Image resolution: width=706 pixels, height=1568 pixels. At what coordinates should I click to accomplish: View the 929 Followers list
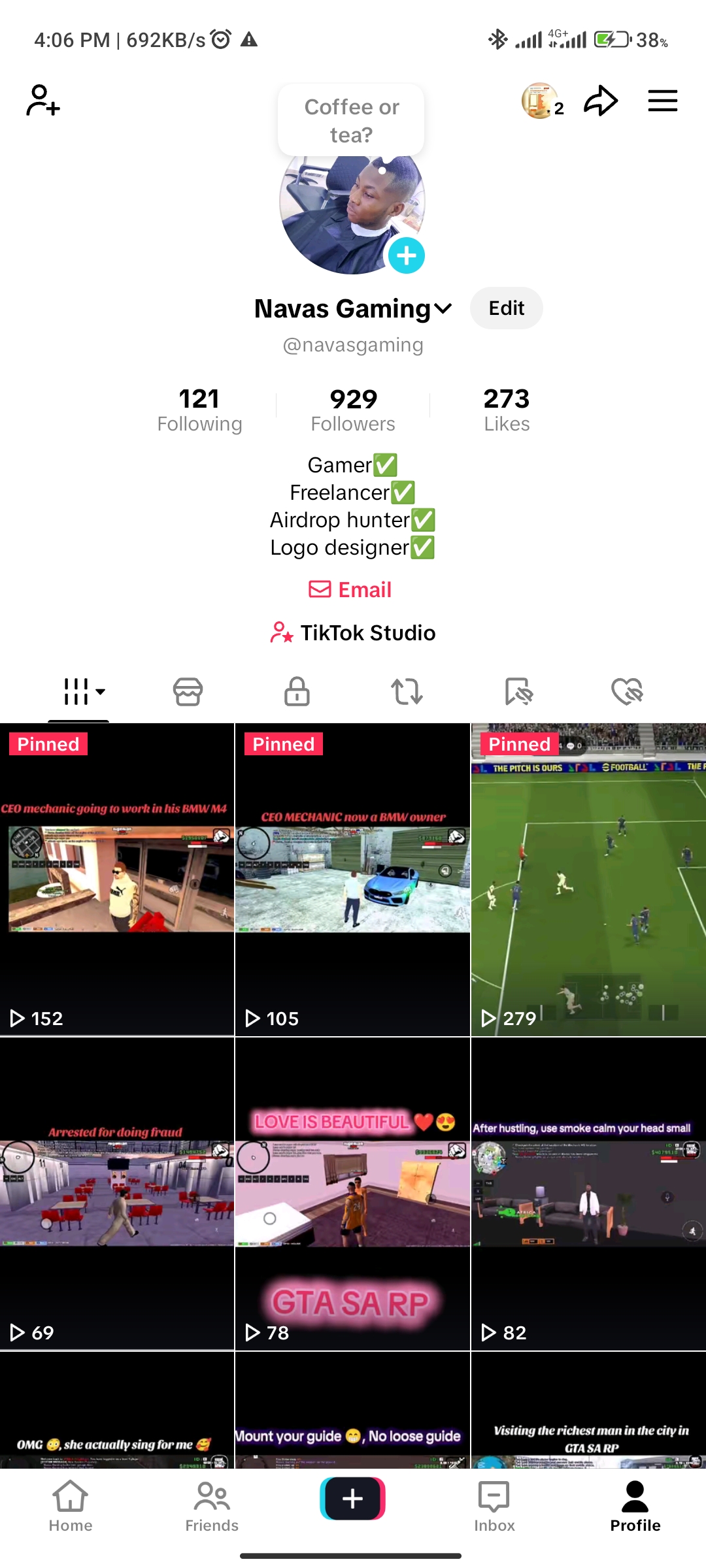[353, 410]
